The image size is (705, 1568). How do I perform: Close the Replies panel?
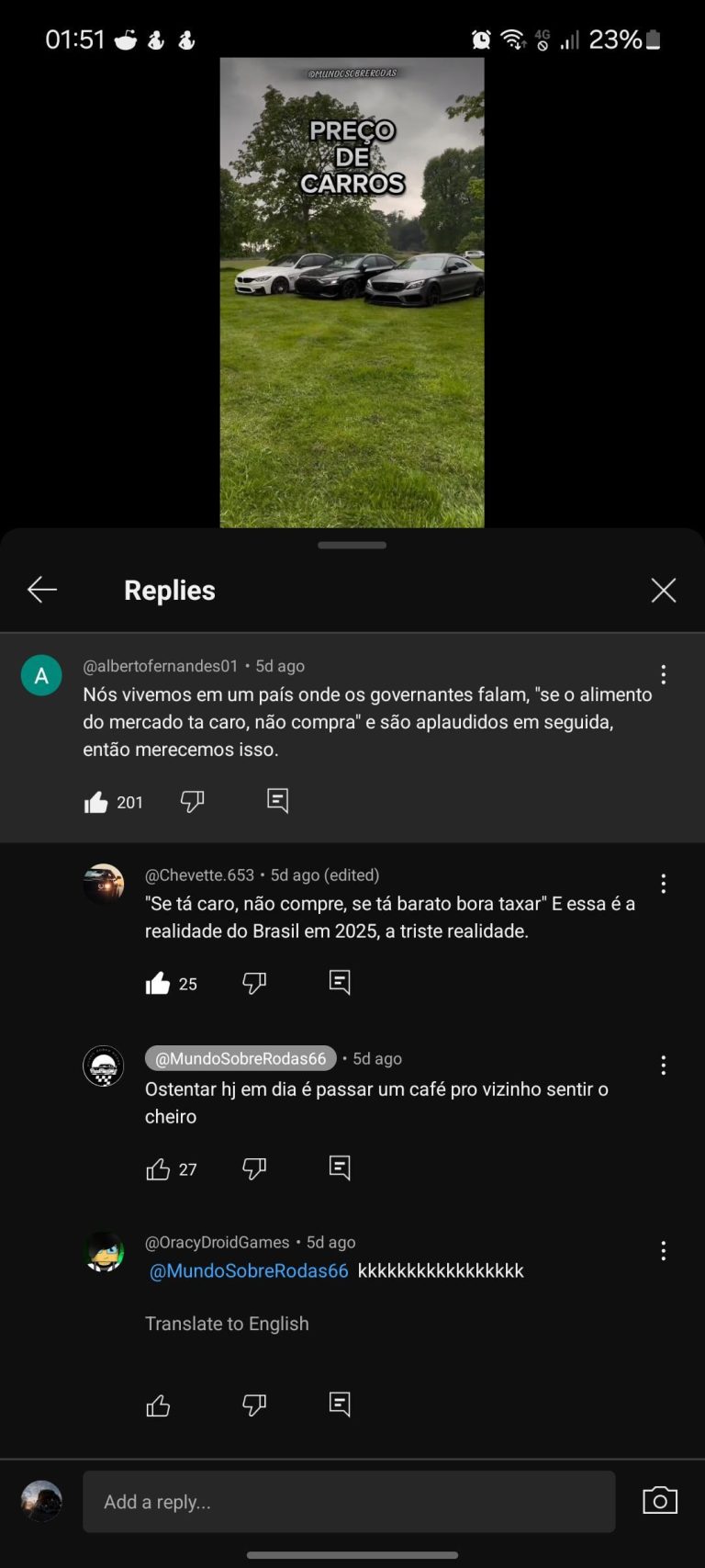click(x=663, y=590)
